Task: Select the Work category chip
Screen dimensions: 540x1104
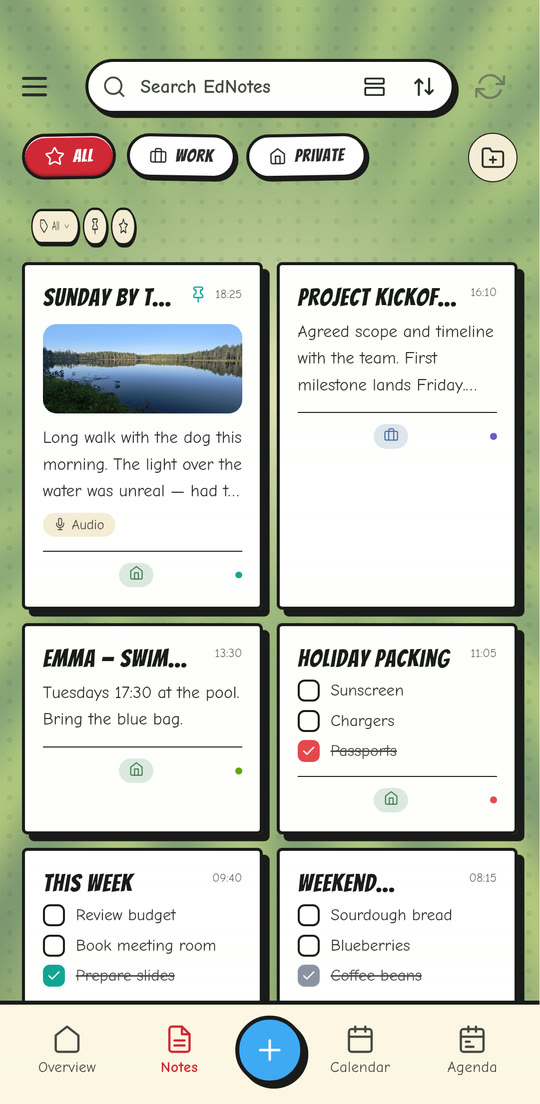Action: (x=182, y=156)
